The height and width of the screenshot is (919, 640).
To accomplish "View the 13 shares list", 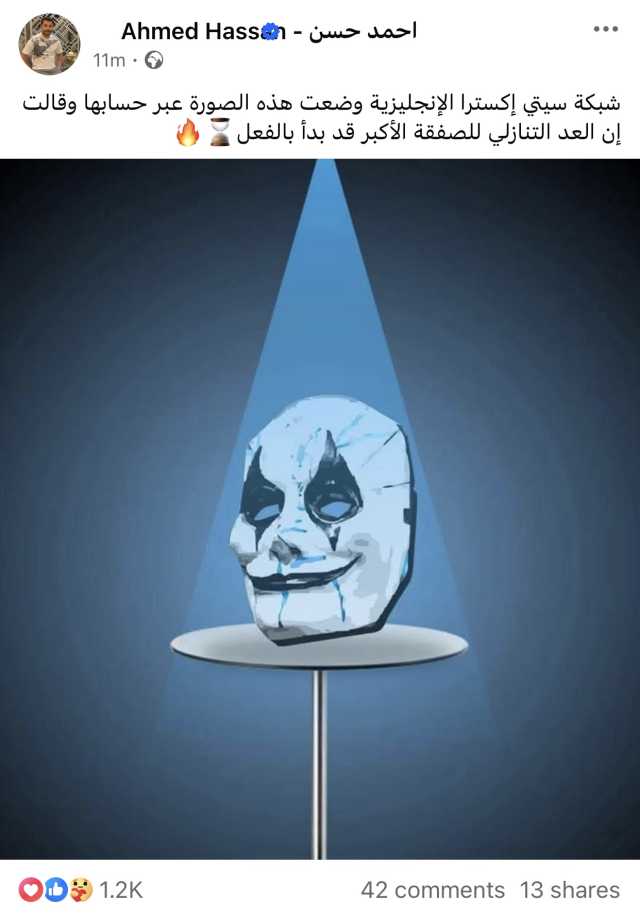I will tap(569, 889).
